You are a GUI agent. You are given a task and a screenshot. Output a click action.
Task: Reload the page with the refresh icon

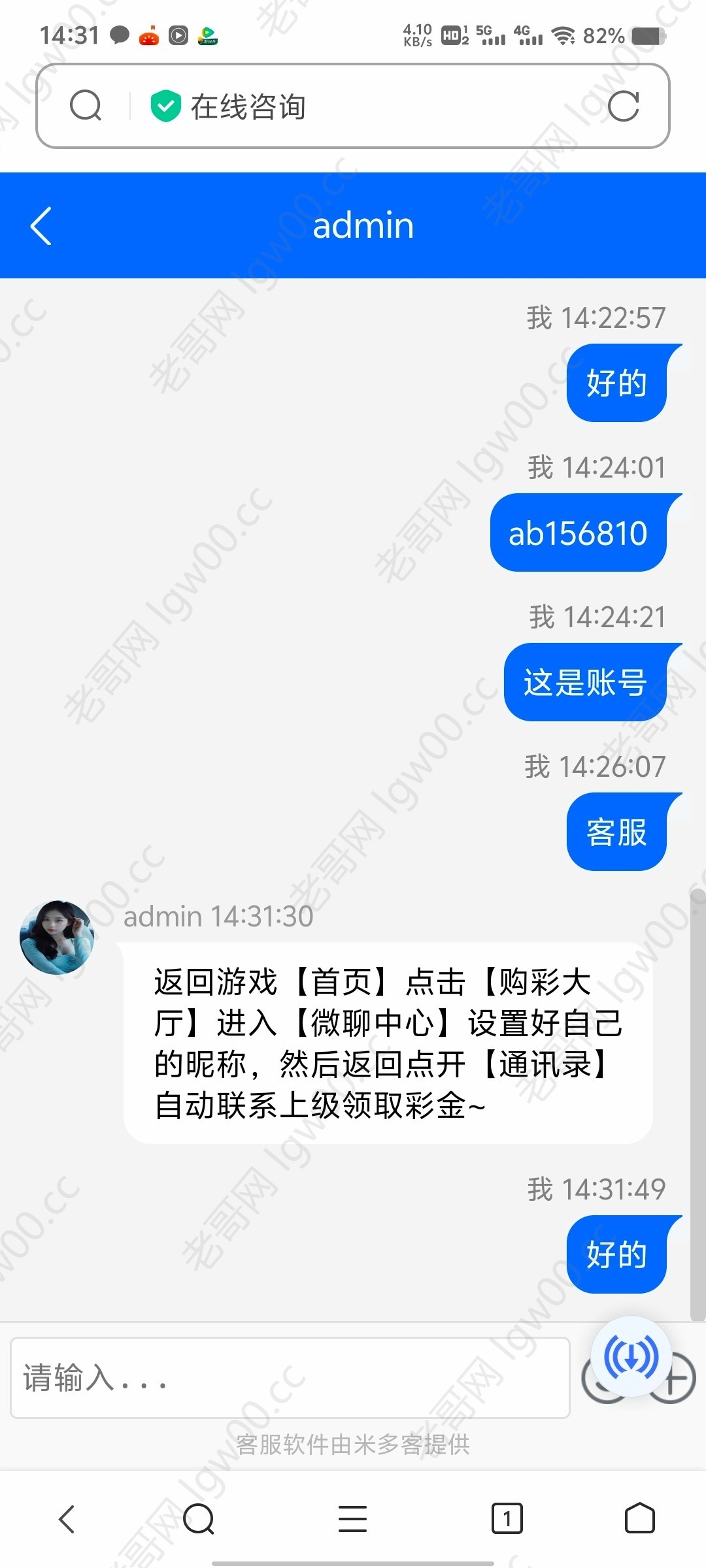(623, 106)
